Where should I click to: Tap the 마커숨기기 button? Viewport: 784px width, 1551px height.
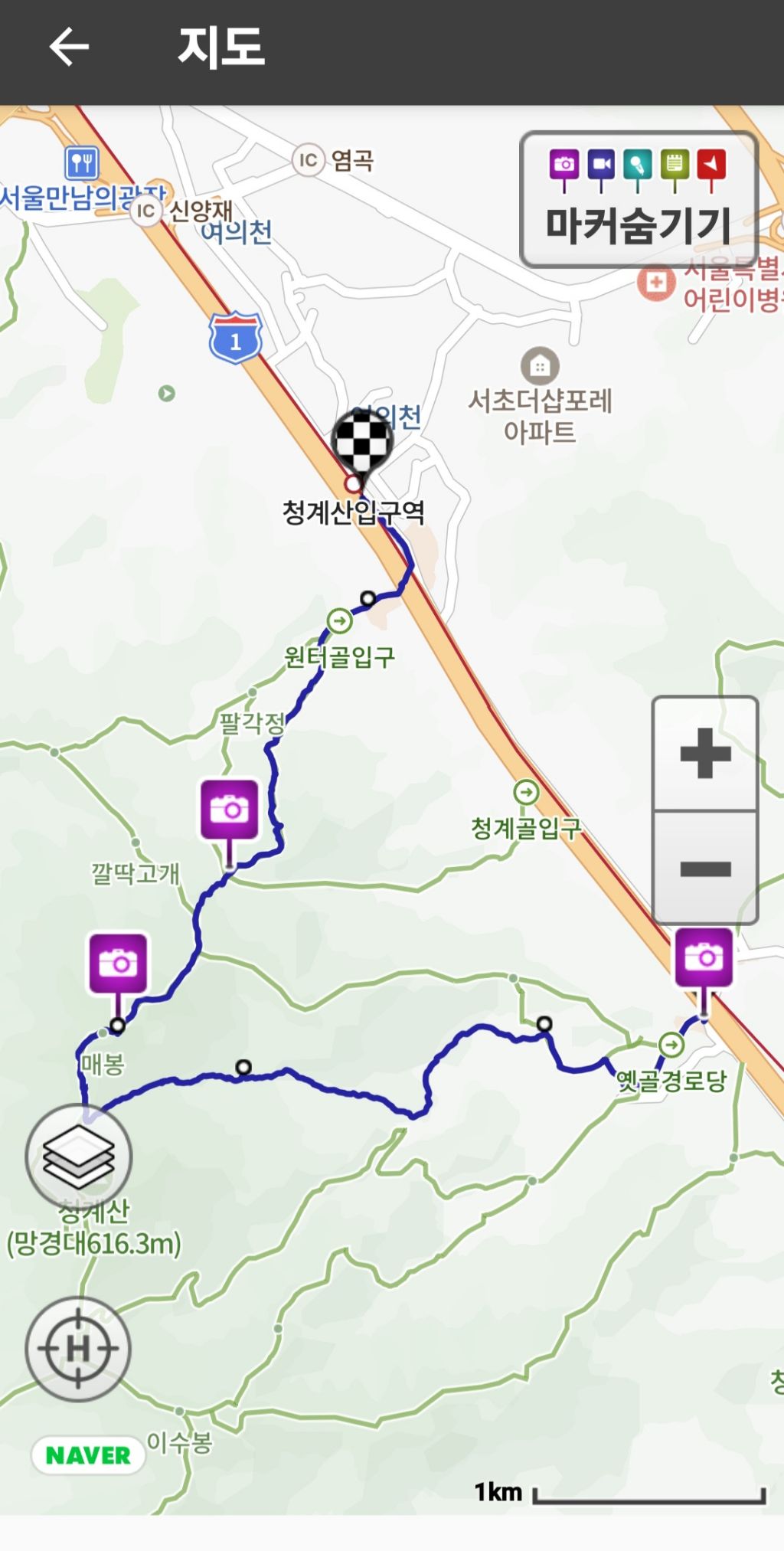639,200
